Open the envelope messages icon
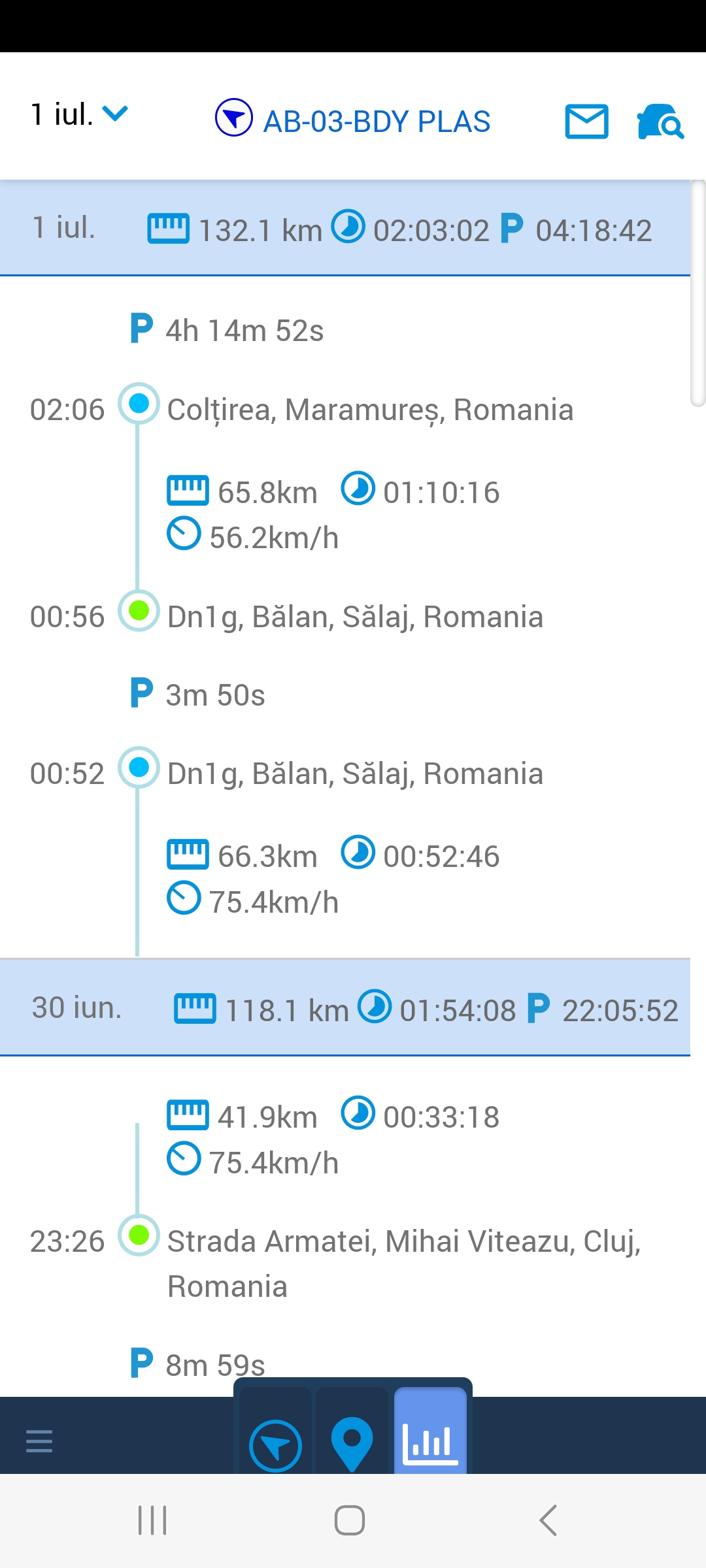 [x=586, y=122]
